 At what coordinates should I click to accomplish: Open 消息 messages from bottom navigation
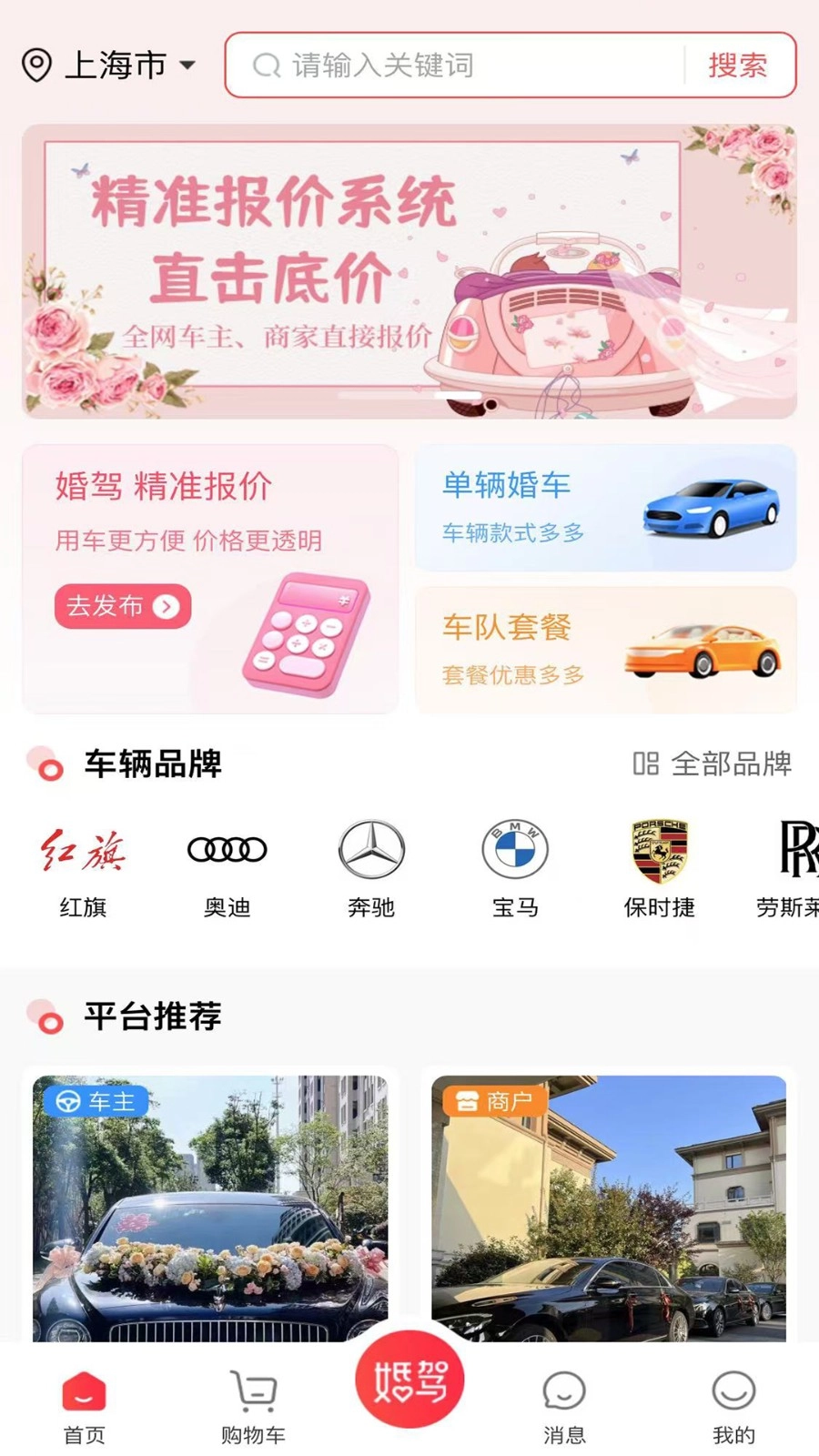click(x=565, y=1401)
